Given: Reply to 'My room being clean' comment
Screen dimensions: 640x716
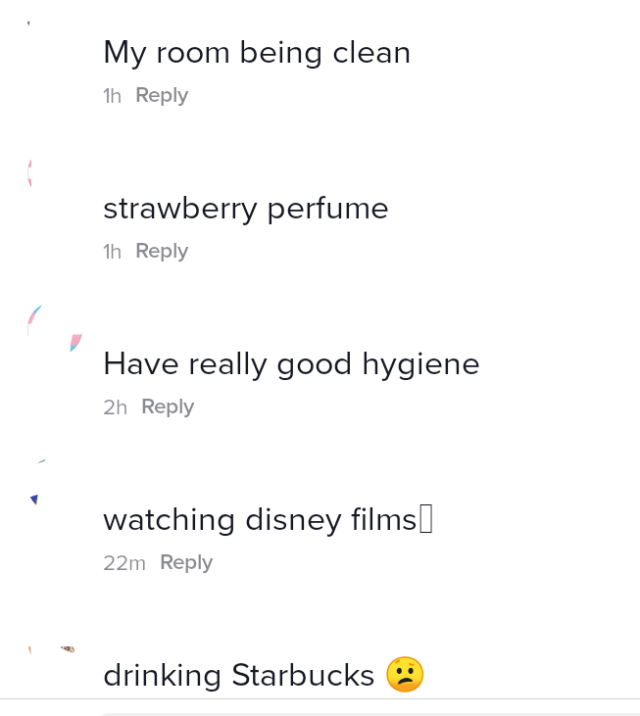Looking at the screenshot, I should [161, 95].
